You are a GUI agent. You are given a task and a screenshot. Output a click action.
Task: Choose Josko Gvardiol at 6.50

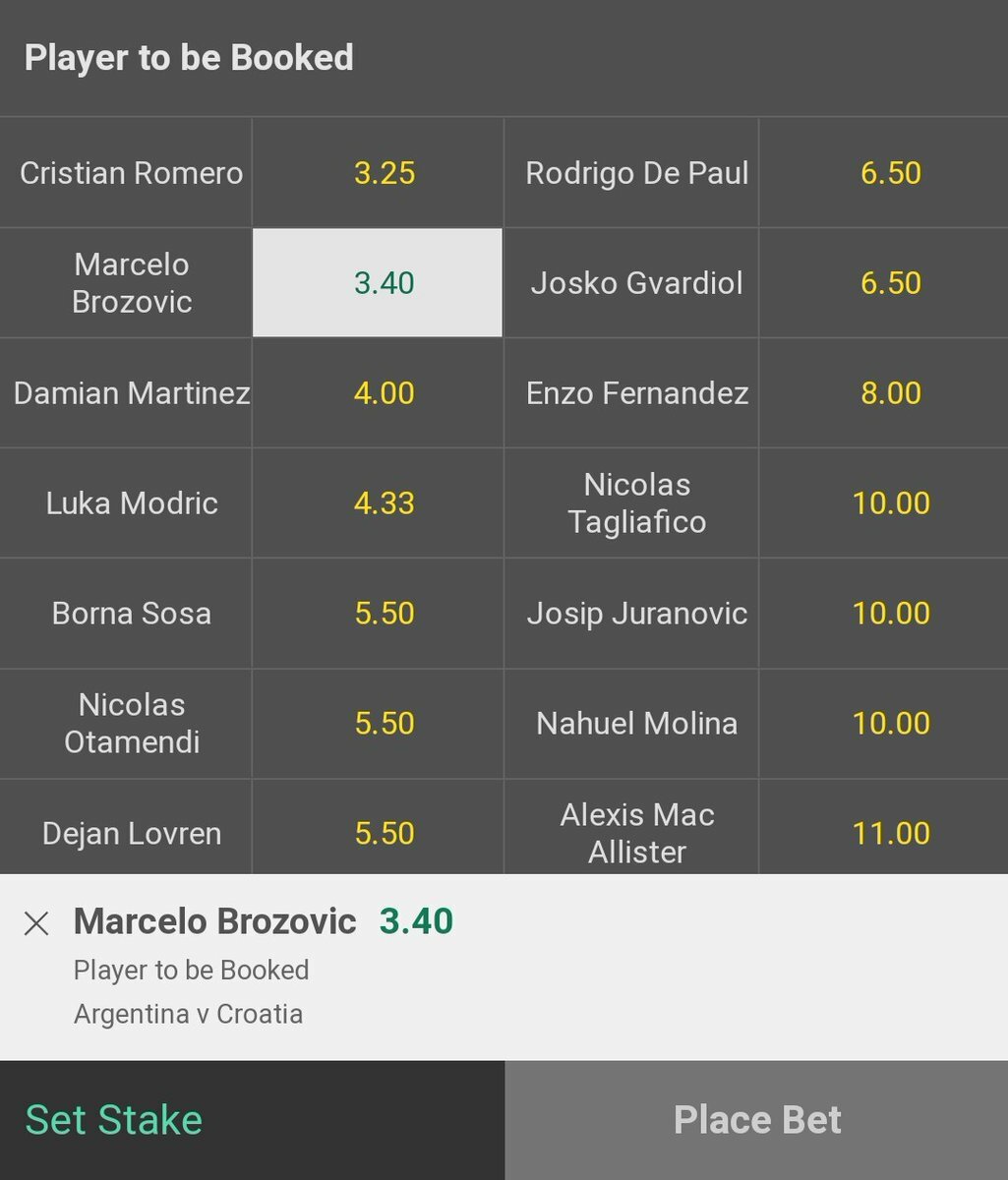890,283
